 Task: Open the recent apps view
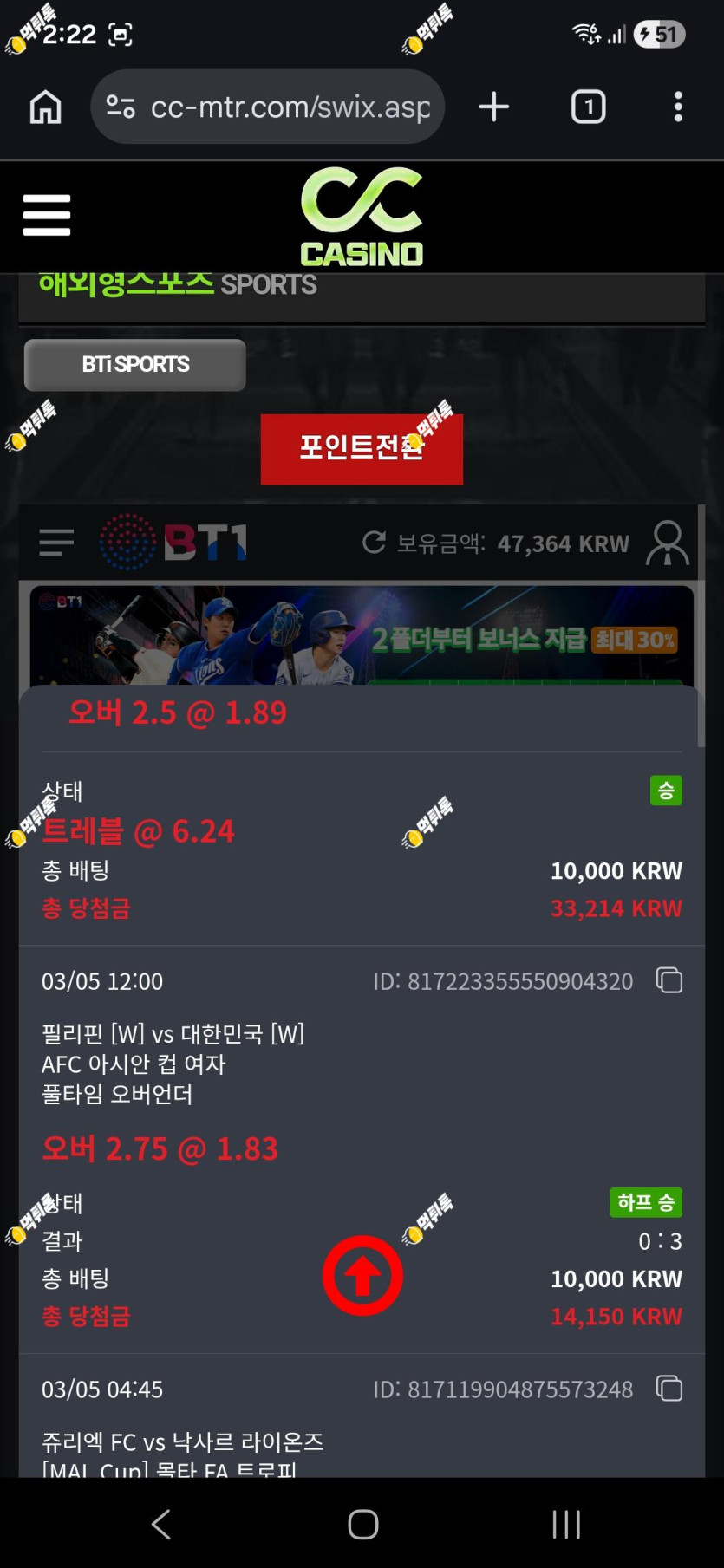(566, 1524)
